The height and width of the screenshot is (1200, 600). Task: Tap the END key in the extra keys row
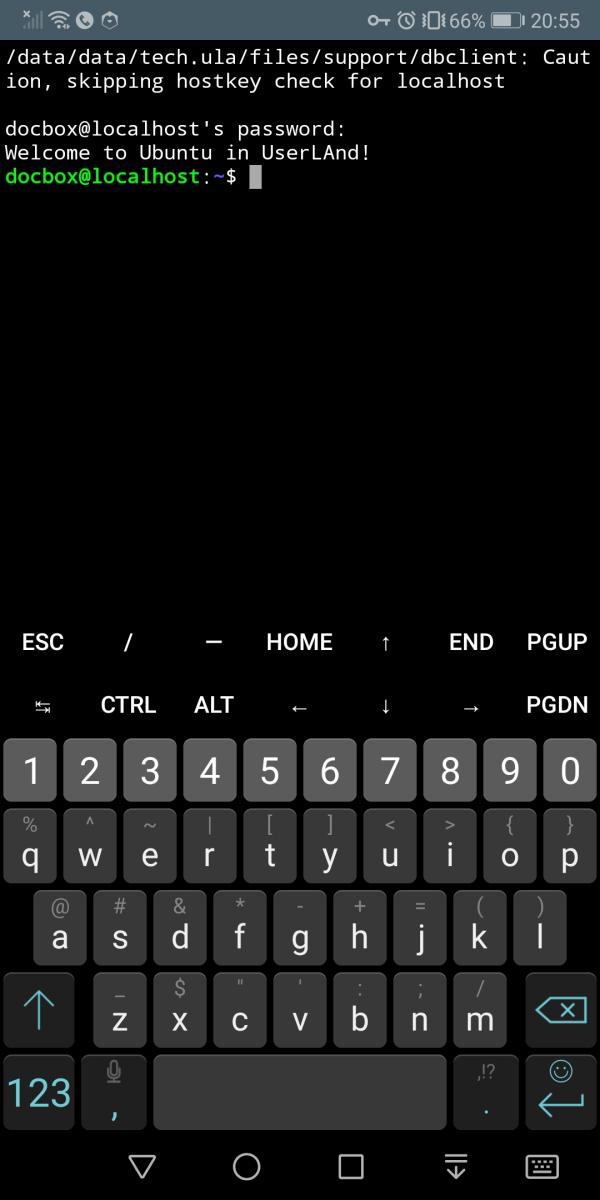(471, 642)
